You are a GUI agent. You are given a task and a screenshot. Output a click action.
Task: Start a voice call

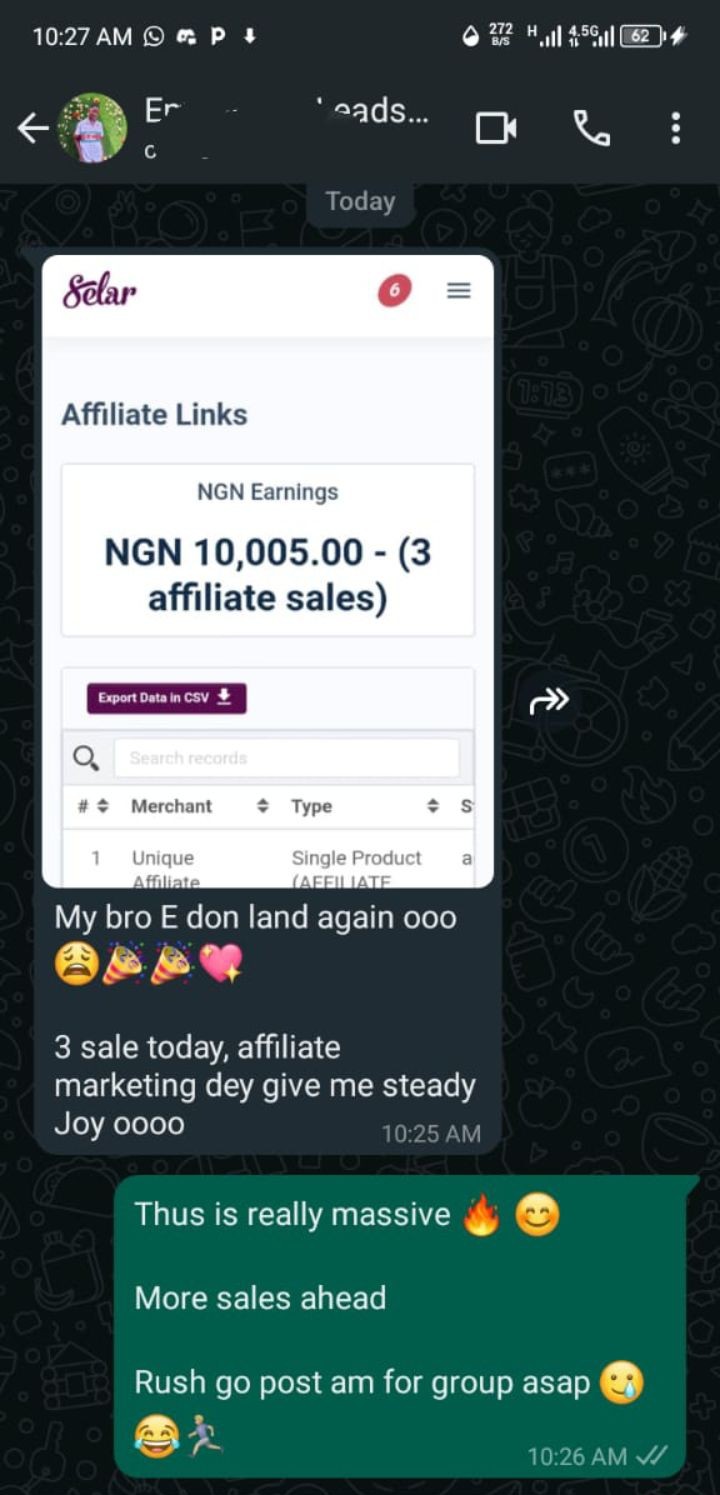click(x=591, y=128)
